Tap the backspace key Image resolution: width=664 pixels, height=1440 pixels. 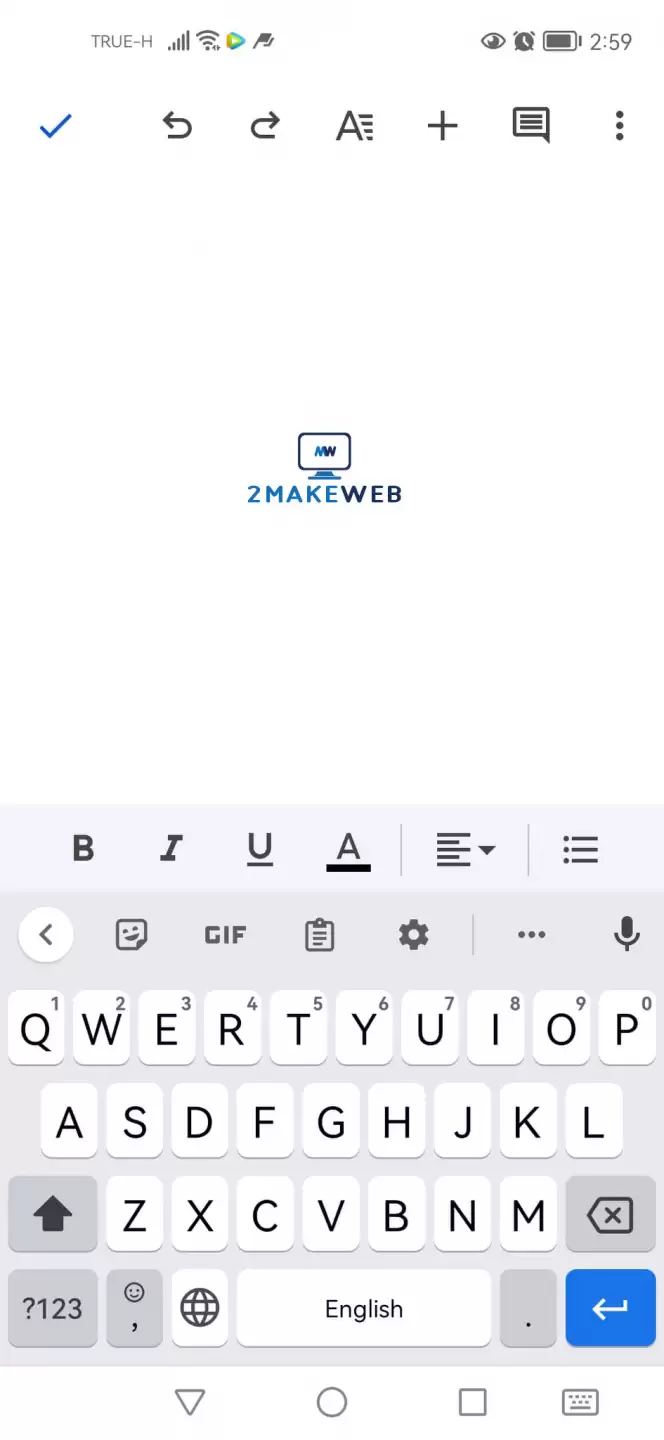pyautogui.click(x=610, y=1215)
